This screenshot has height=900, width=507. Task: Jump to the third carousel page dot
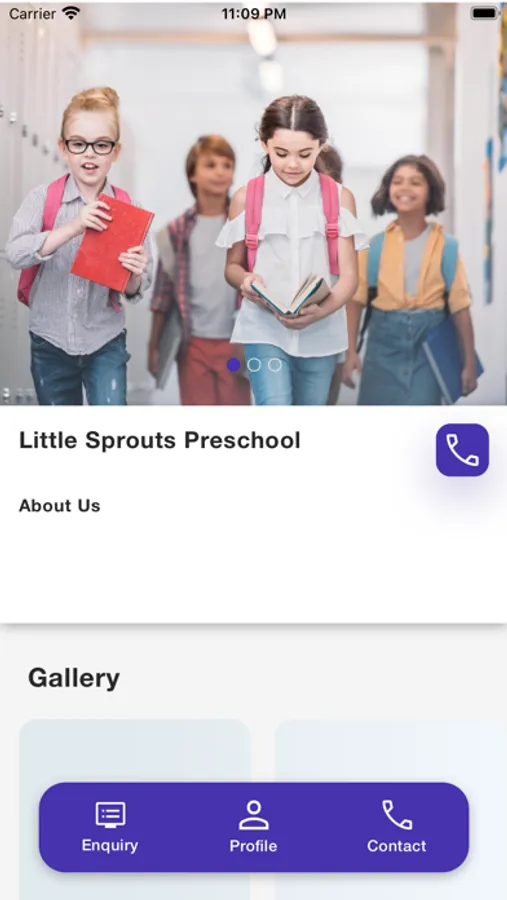(x=275, y=364)
